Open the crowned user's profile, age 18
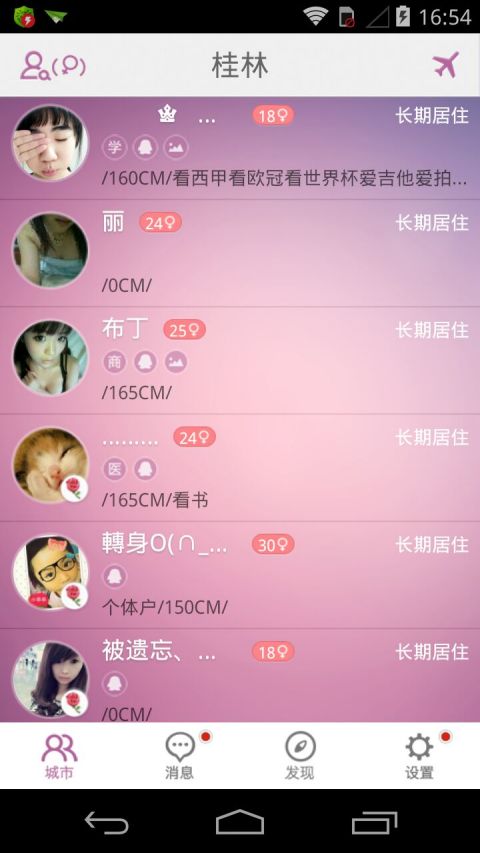This screenshot has height=853, width=480. click(240, 148)
